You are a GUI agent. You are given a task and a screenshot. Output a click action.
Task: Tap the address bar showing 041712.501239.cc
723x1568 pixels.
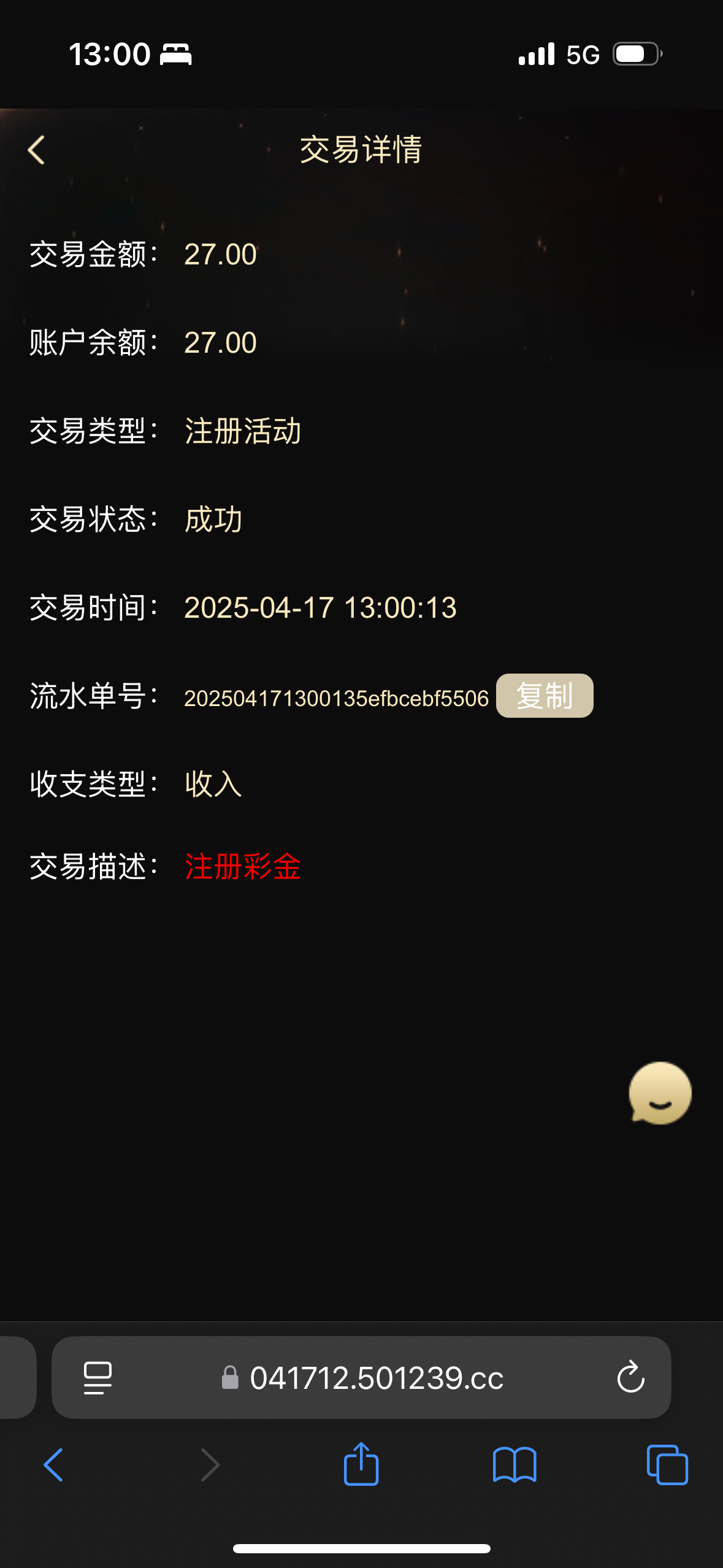click(x=361, y=1378)
